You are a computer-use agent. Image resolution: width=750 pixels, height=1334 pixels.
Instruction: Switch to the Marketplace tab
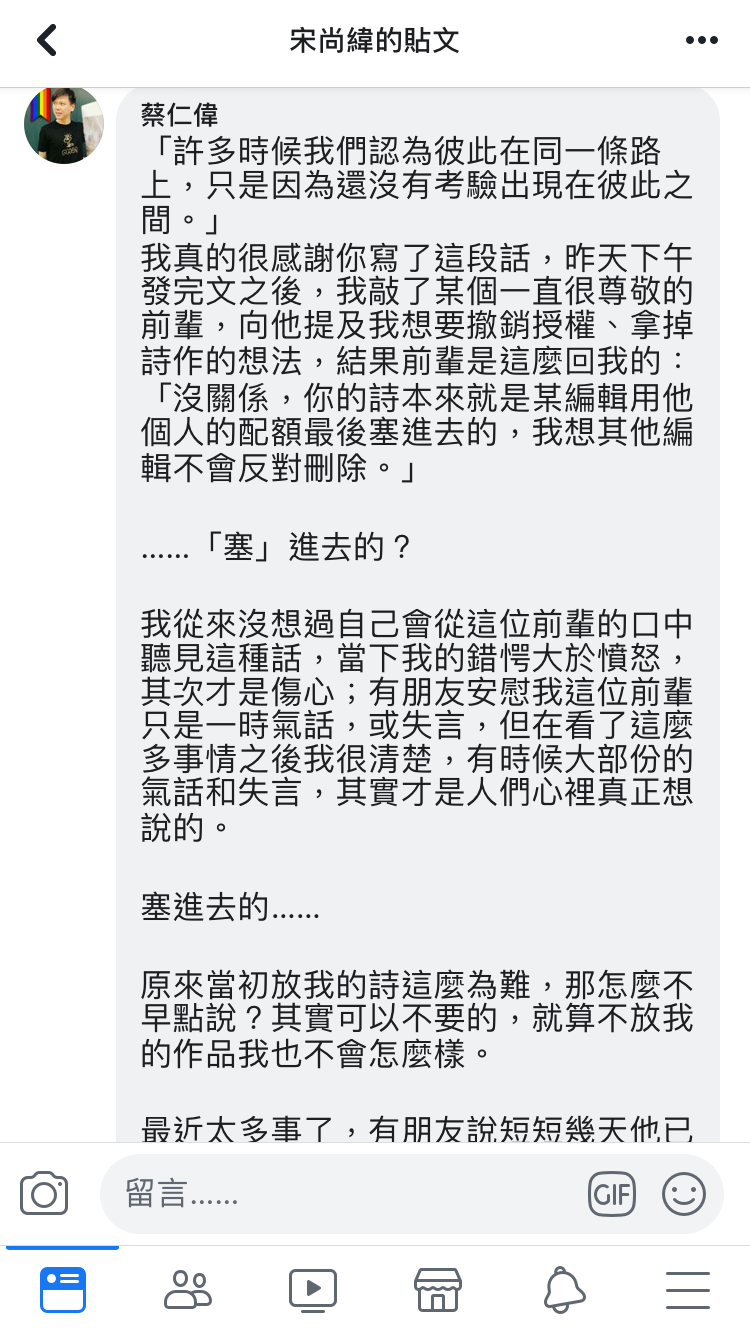point(438,1290)
